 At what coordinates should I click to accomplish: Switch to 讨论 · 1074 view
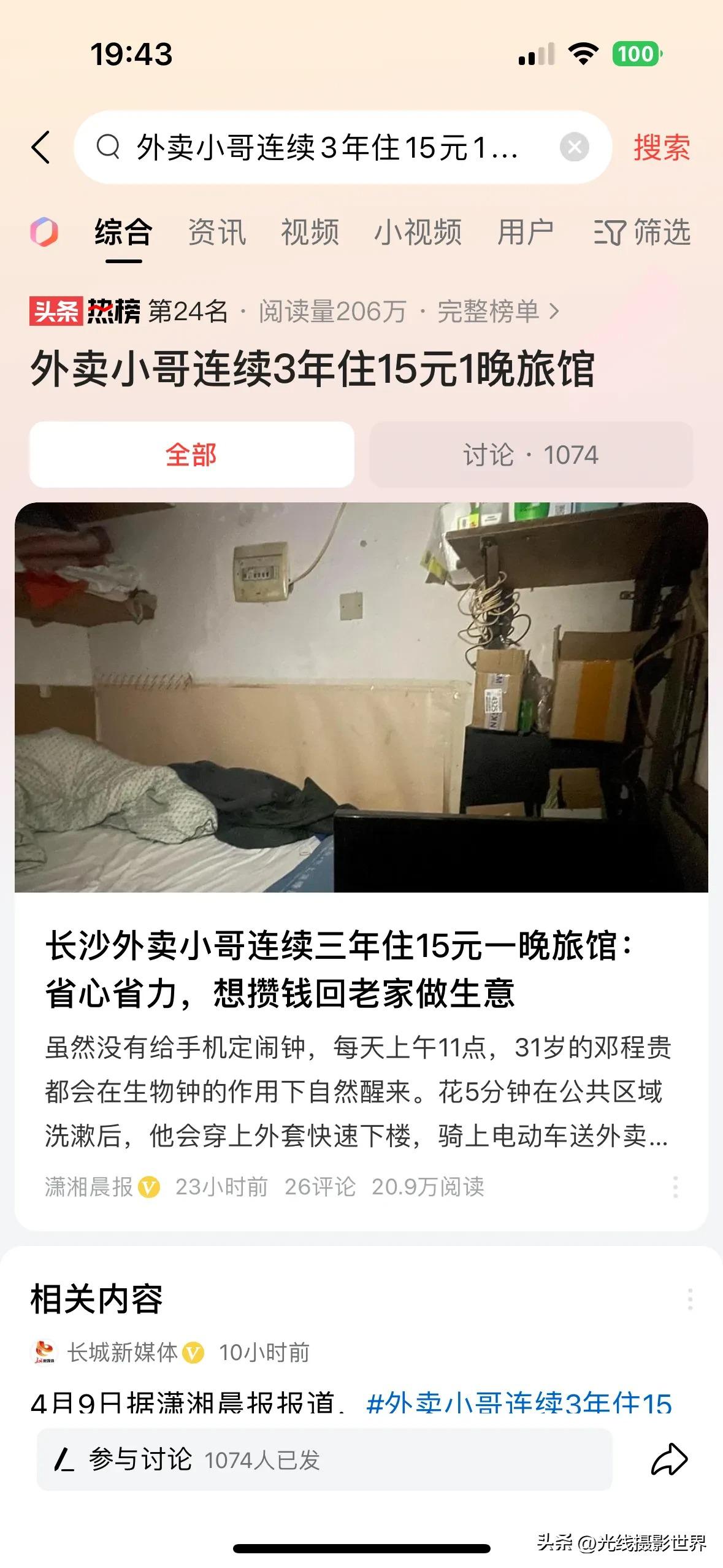530,454
